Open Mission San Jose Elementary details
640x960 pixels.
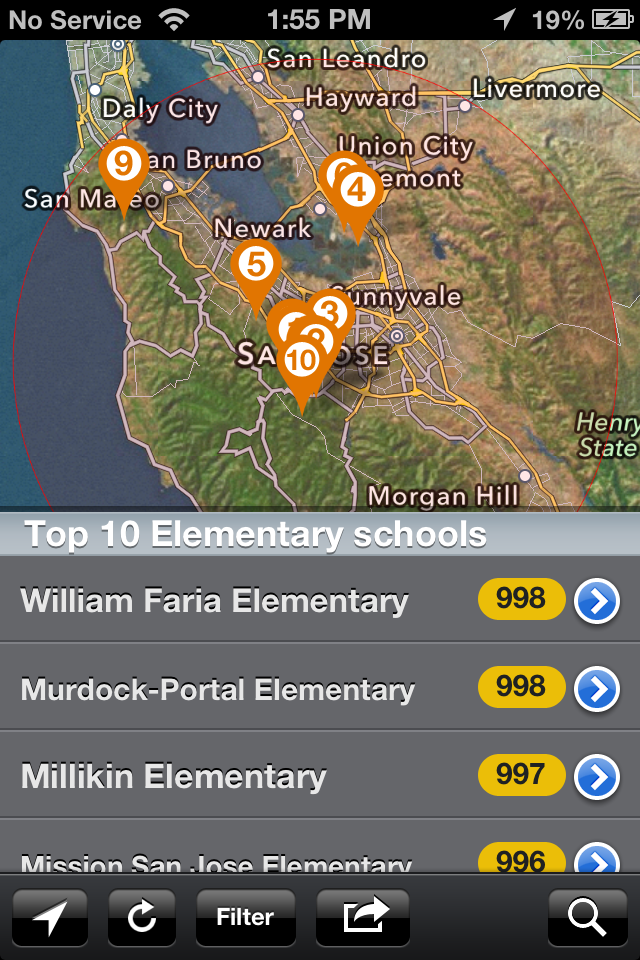(x=597, y=861)
